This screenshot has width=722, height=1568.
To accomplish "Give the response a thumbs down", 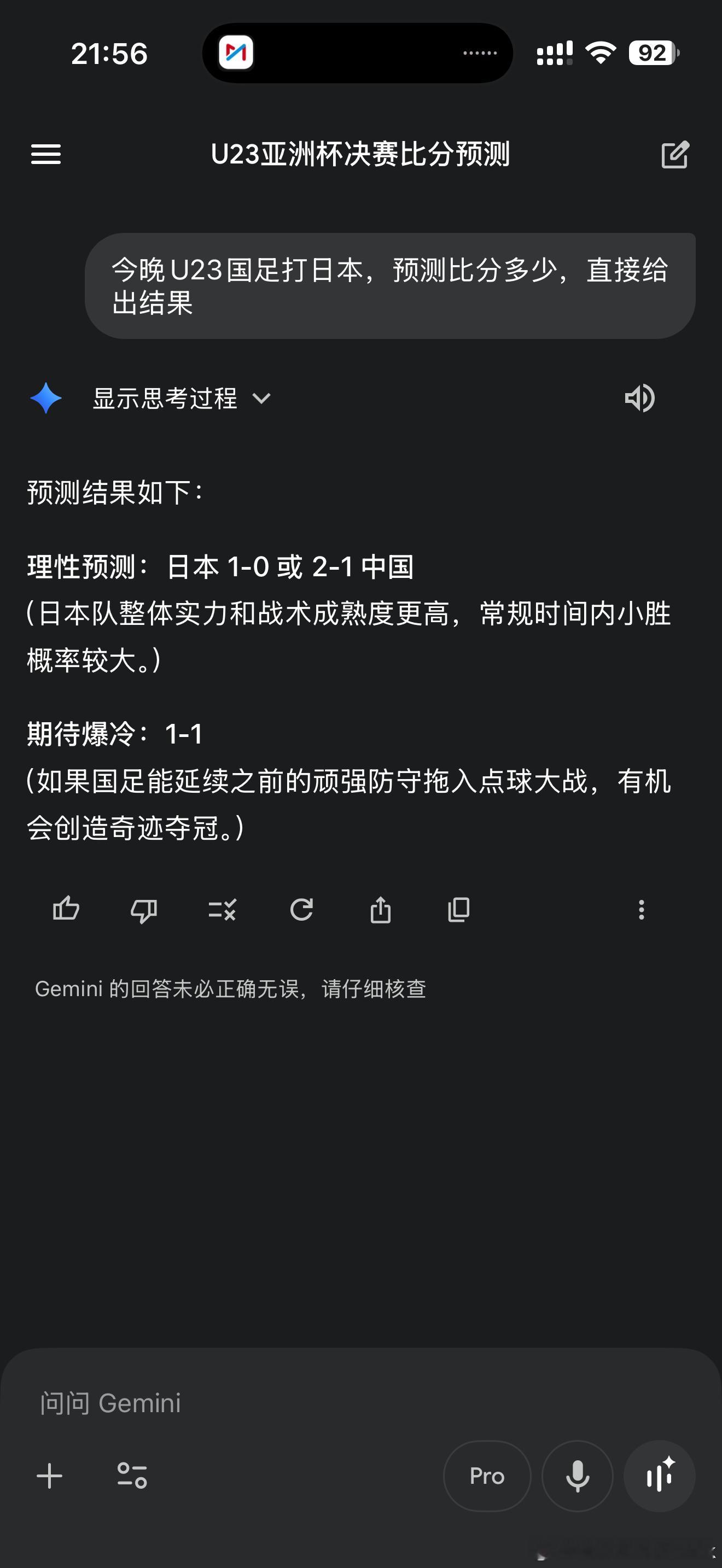I will pyautogui.click(x=144, y=910).
